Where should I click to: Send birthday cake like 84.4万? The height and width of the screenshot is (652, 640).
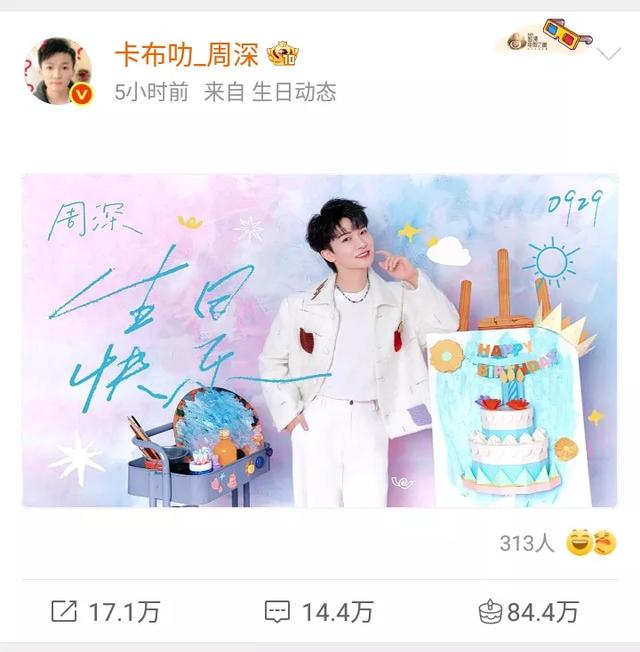[528, 612]
